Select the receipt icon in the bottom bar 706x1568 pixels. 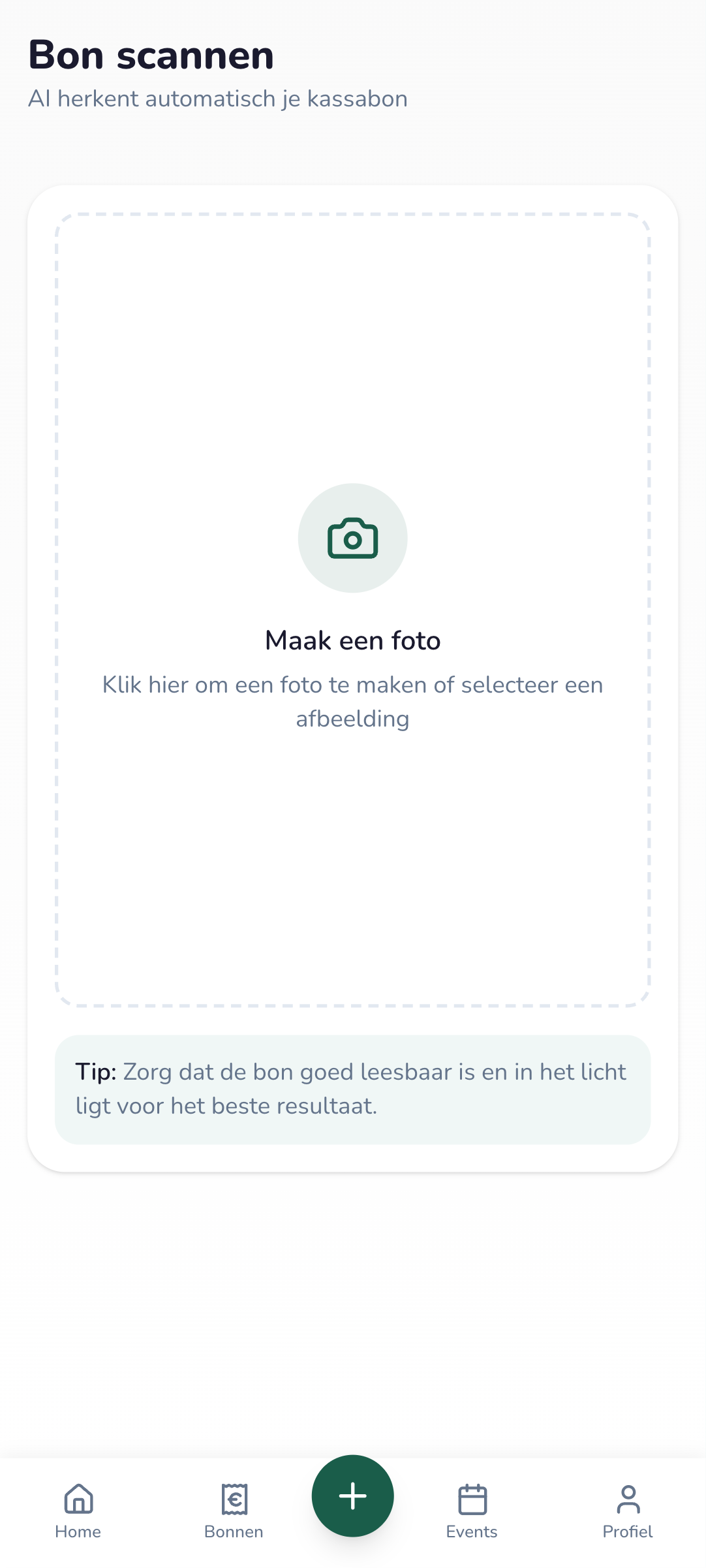click(x=234, y=1499)
